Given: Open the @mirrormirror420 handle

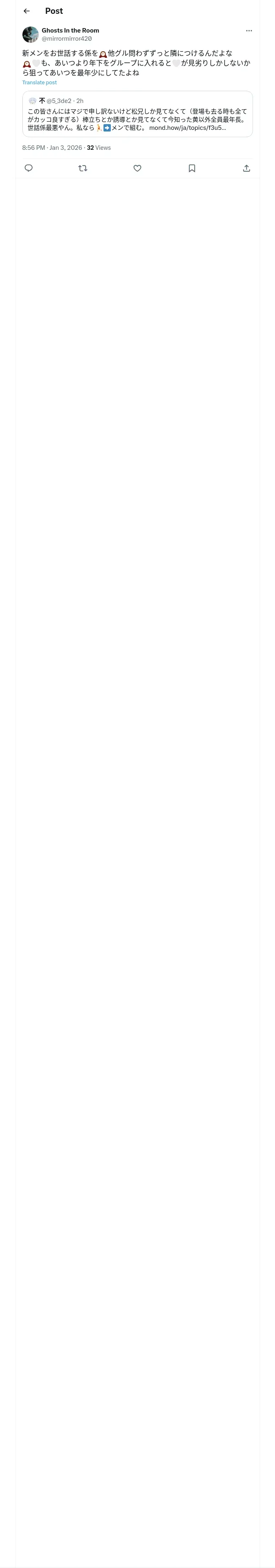Looking at the screenshot, I should (x=66, y=39).
